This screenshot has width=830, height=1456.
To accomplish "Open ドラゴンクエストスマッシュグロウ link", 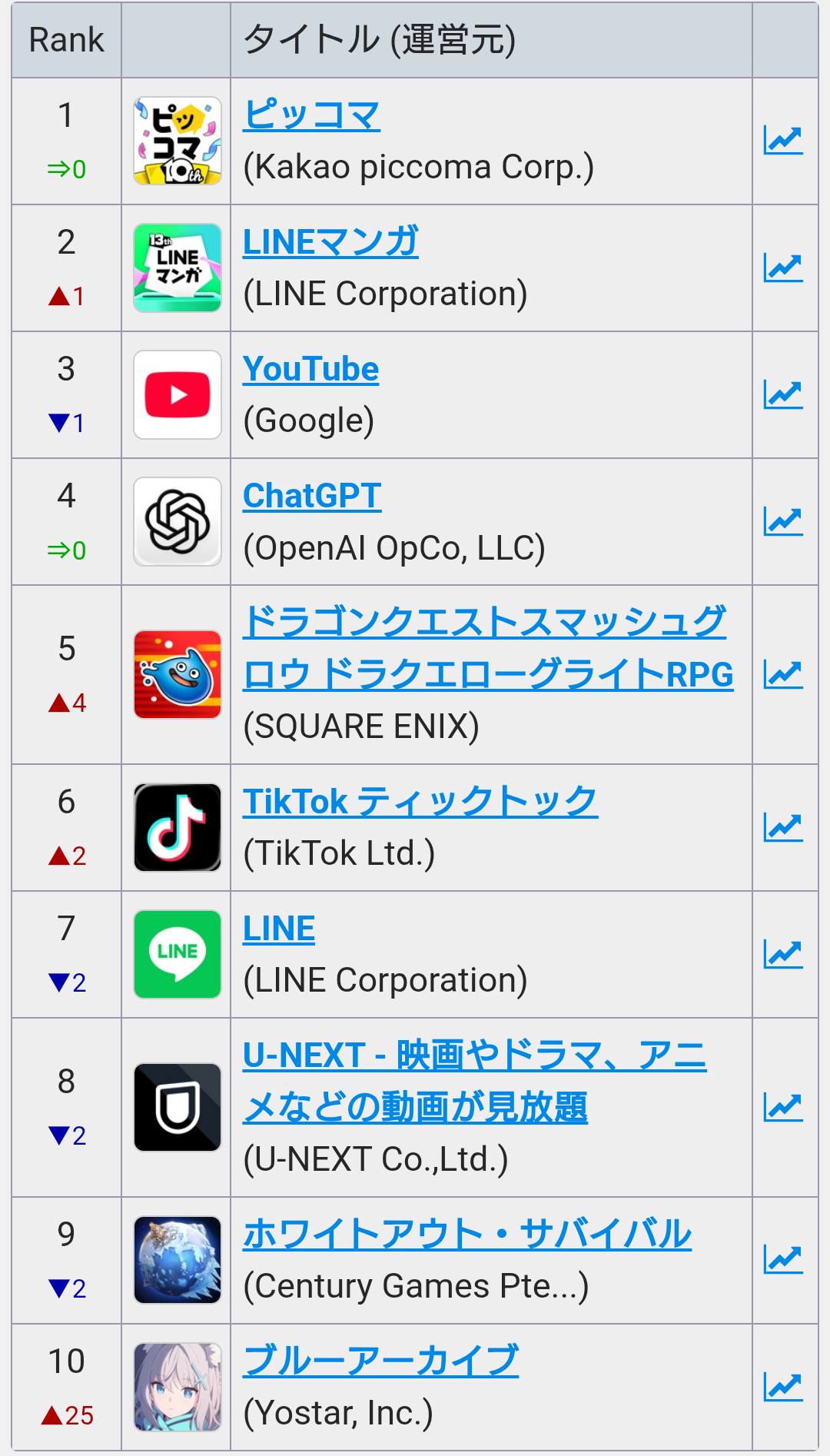I will 484,647.
